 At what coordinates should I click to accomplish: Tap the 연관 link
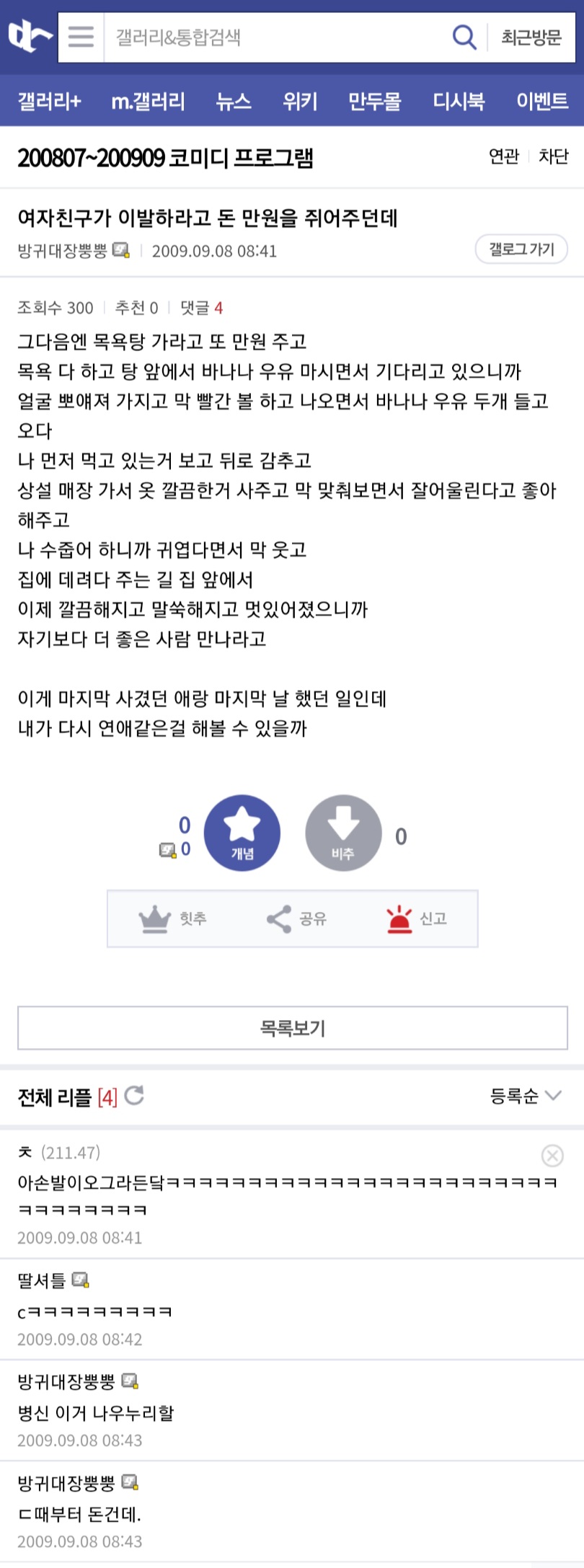(x=503, y=156)
